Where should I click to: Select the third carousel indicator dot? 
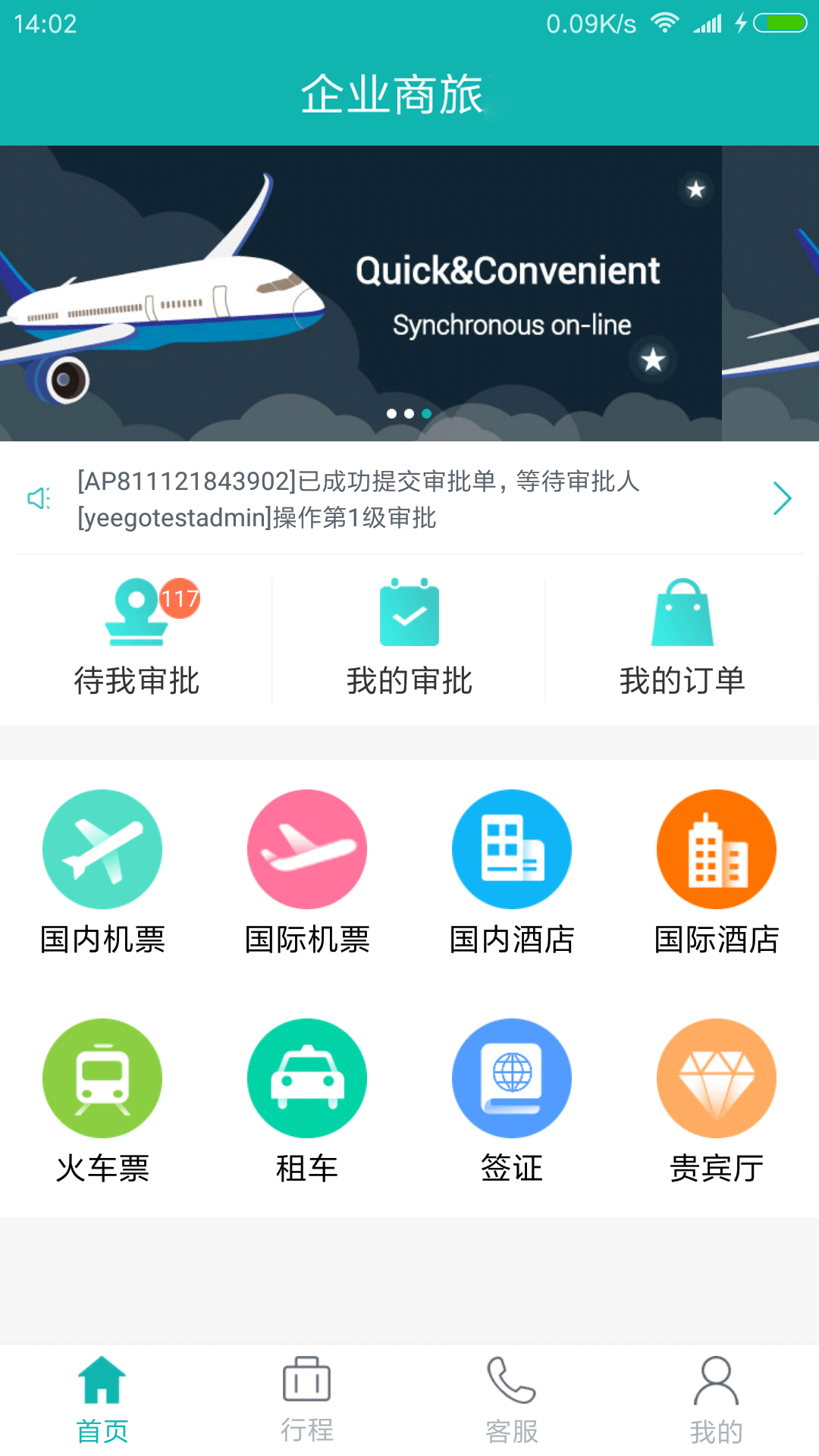(x=426, y=413)
